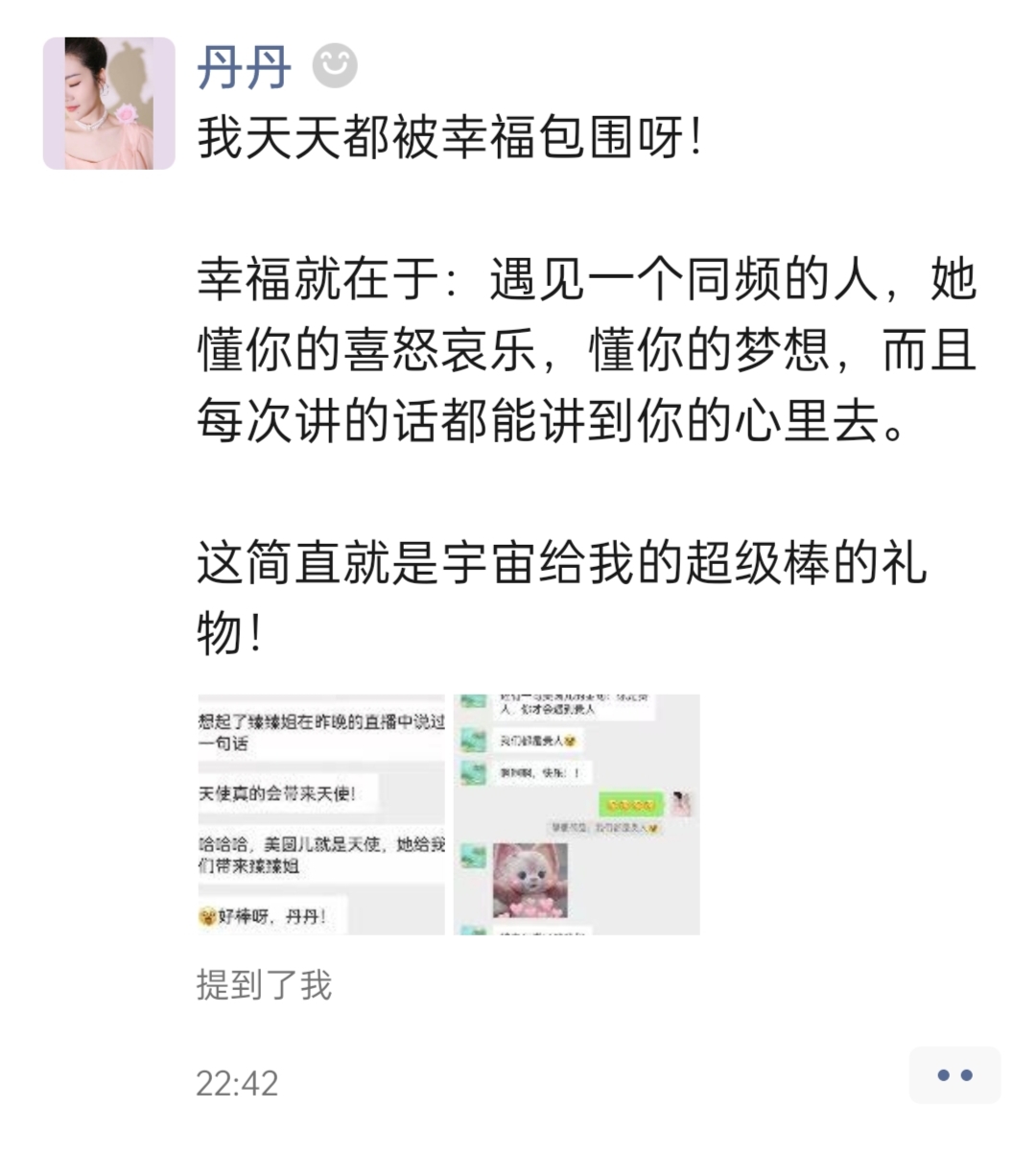
Task: Open the like and comment options button
Action: point(954,1075)
